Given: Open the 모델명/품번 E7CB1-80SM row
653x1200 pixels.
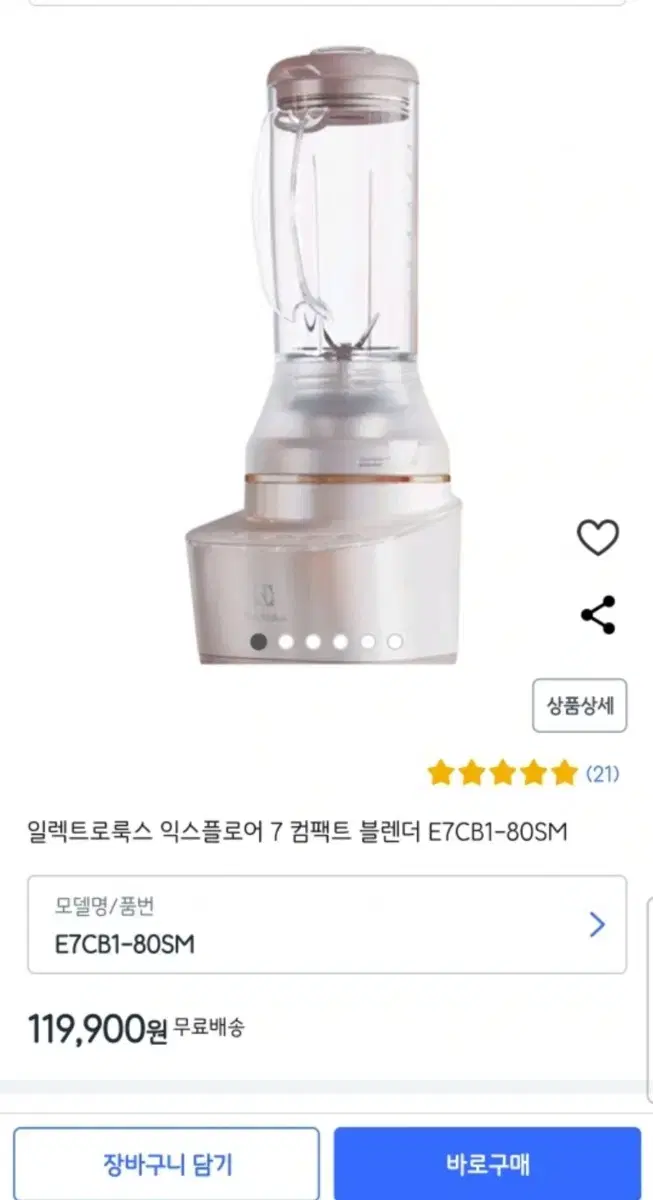Looking at the screenshot, I should click(x=327, y=924).
